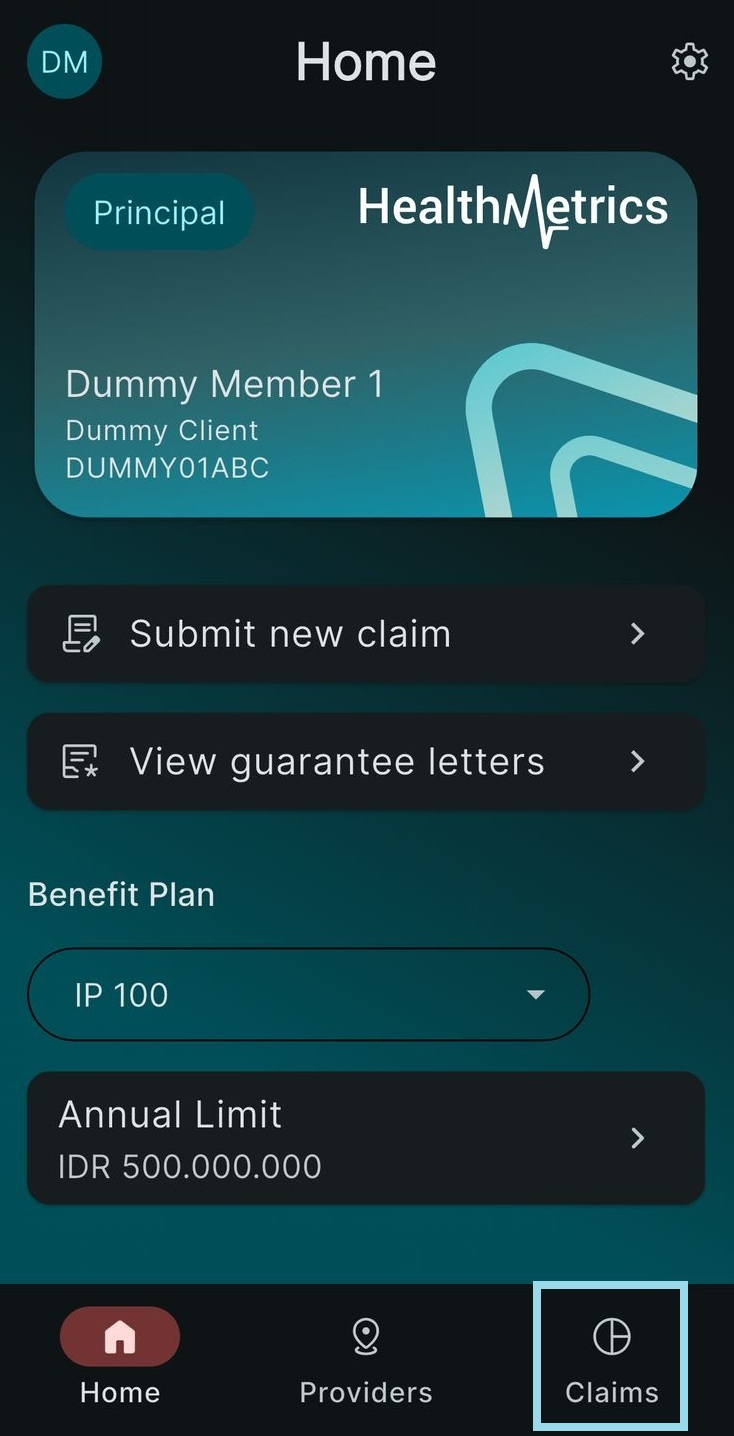Go to the Home tab
Image resolution: width=734 pixels, height=1436 pixels.
coord(120,1355)
